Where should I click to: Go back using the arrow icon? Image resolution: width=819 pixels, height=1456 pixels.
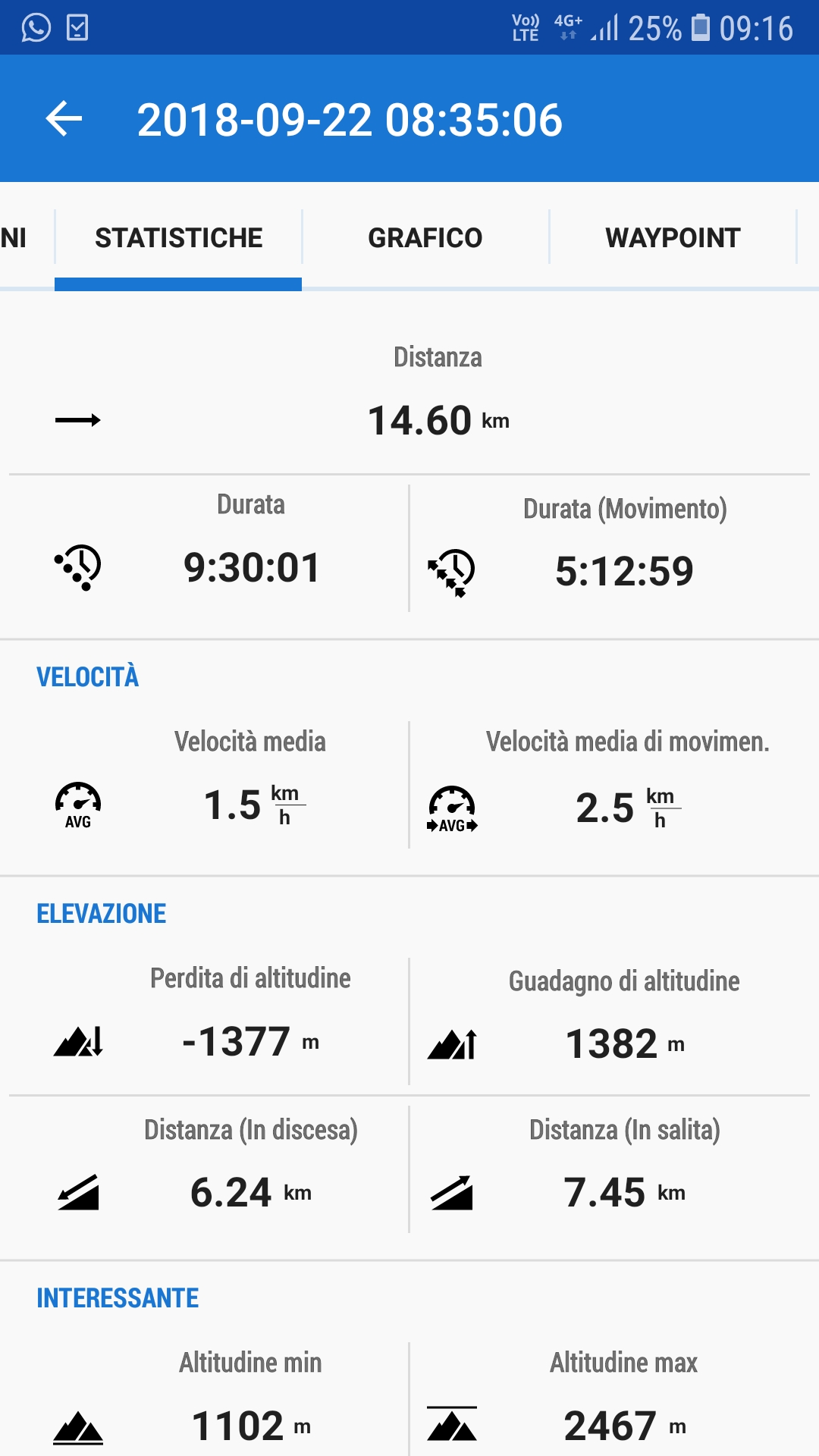coord(64,119)
